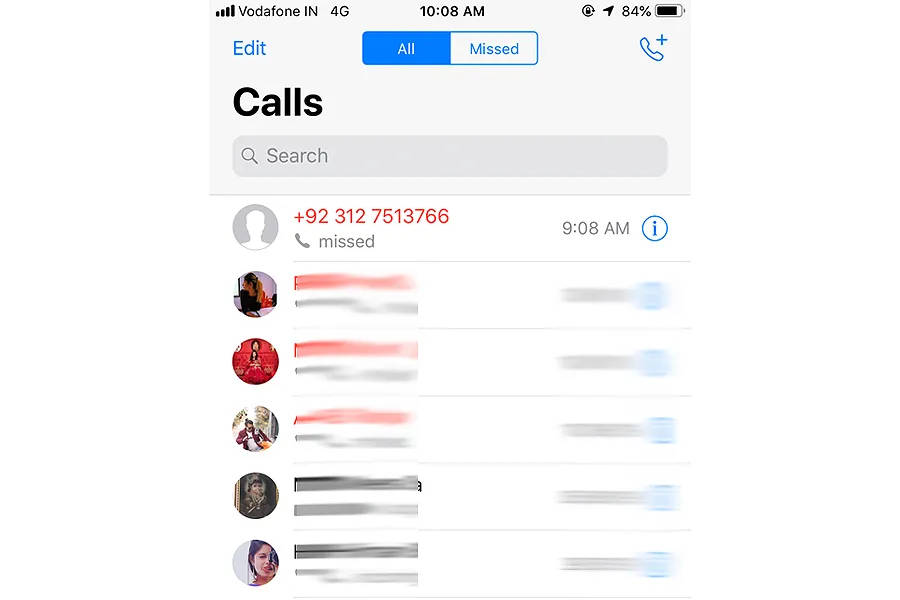Switch to the Missed calls tab
This screenshot has height=600, width=900.
tap(494, 48)
